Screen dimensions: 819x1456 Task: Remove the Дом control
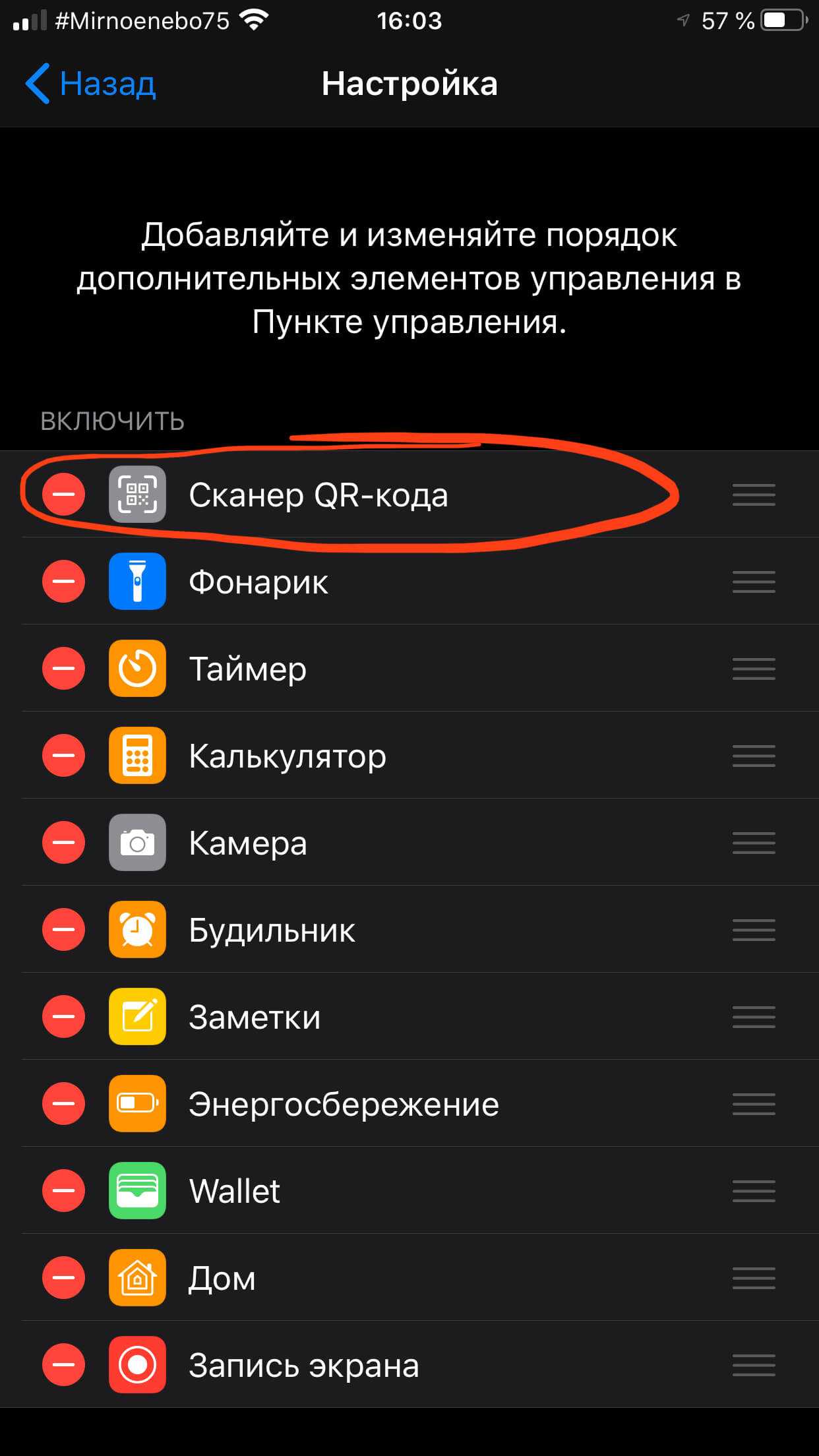point(63,1278)
